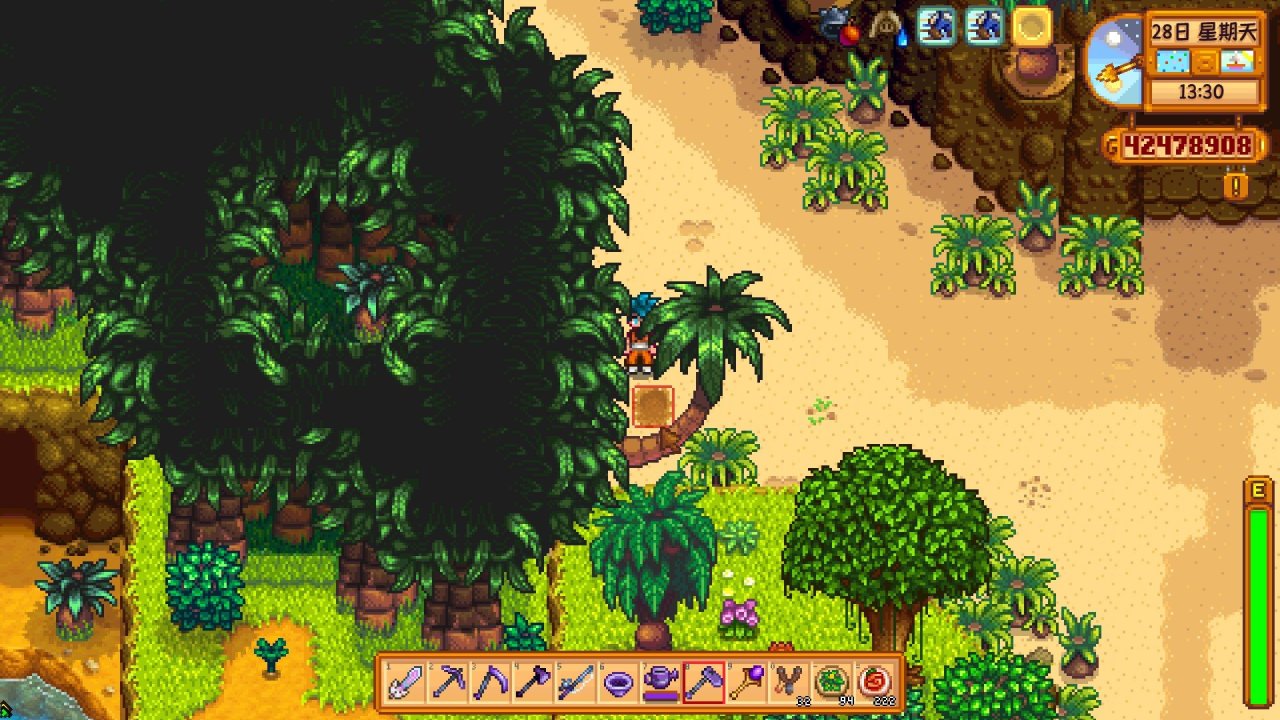Equip the fishing rod from the toolbar
The width and height of the screenshot is (1280, 720).
pyautogui.click(x=576, y=684)
